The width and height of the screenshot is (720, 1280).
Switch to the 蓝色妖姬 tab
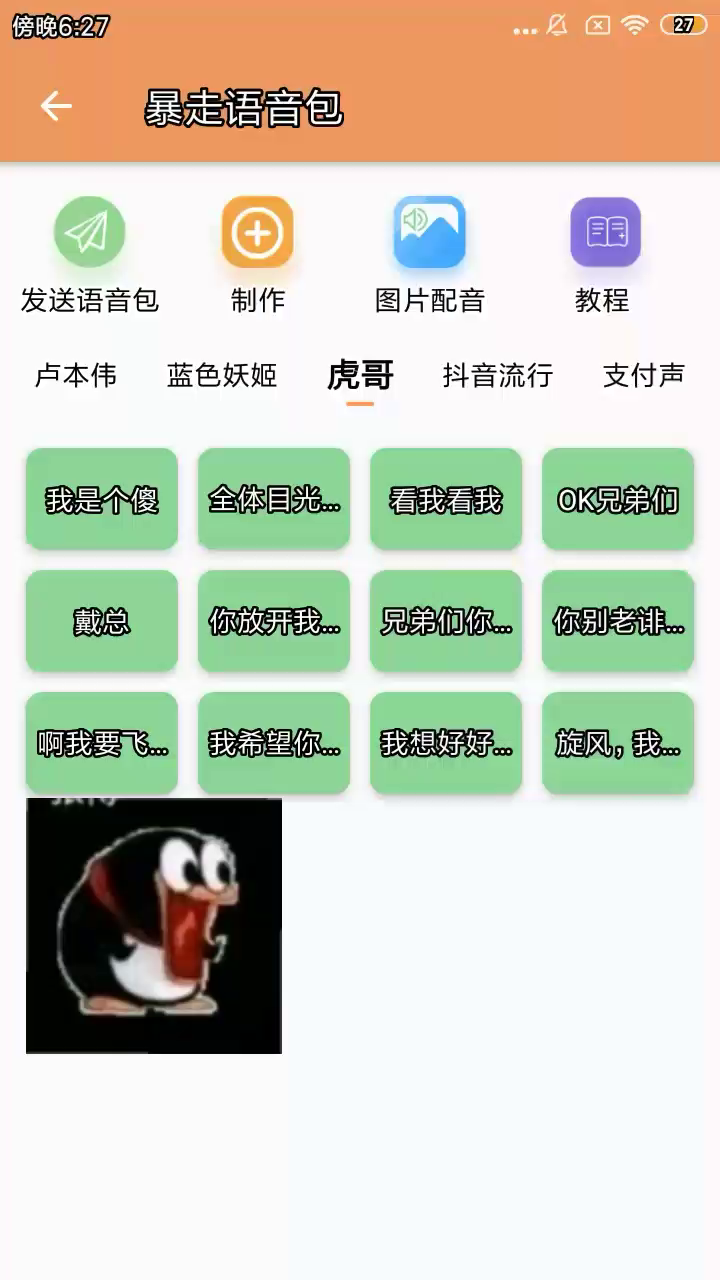pos(222,375)
